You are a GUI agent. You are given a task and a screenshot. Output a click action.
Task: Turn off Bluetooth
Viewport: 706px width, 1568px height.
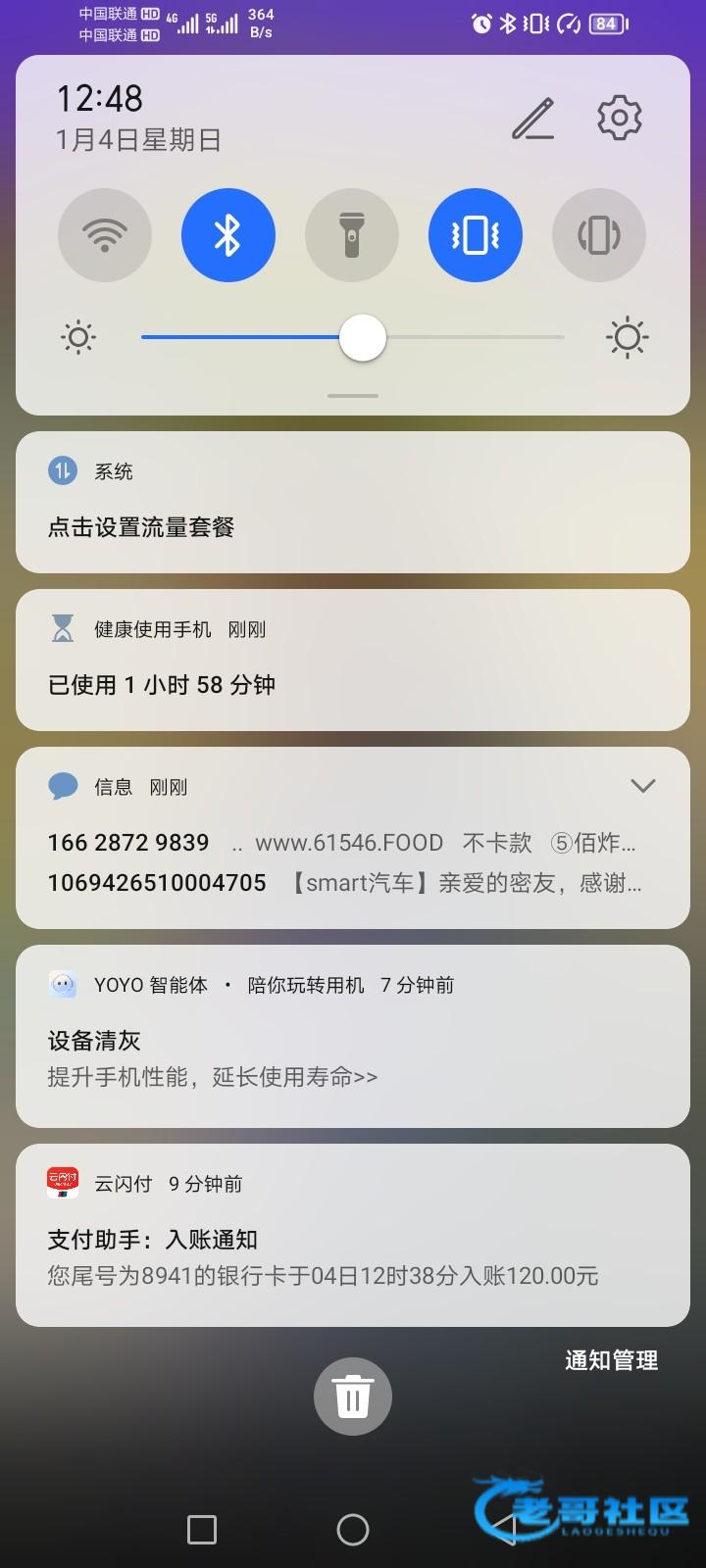pos(228,235)
